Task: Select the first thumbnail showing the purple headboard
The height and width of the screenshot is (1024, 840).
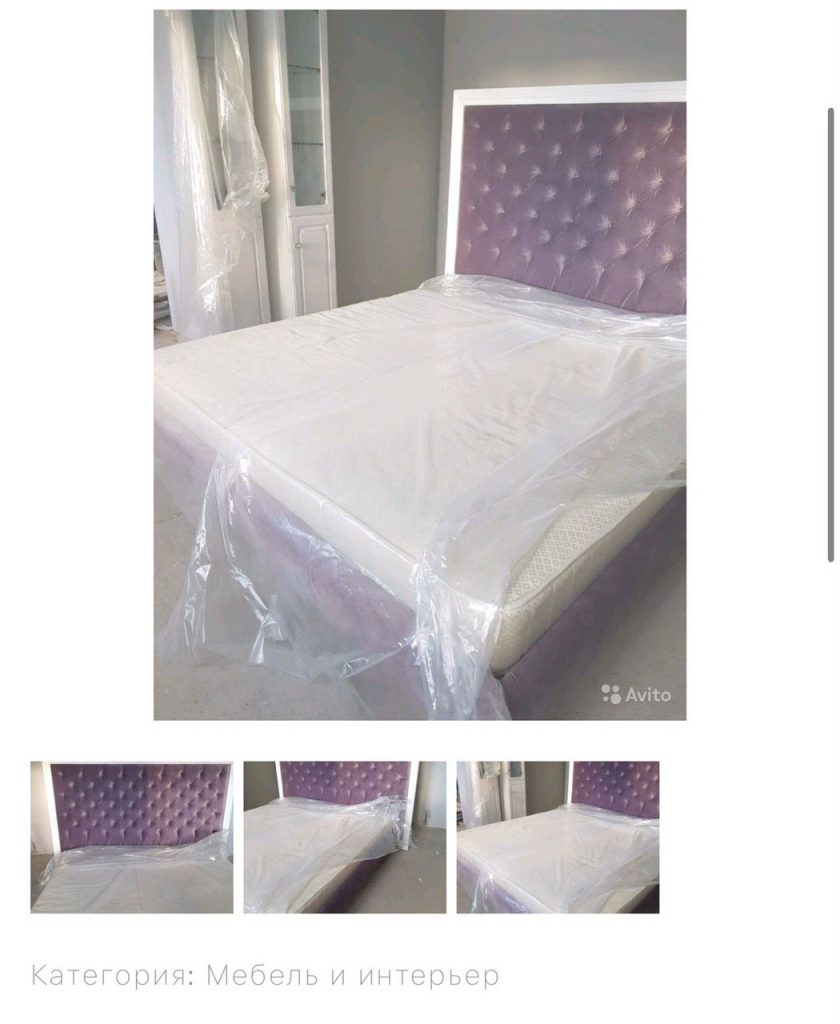Action: 131,837
